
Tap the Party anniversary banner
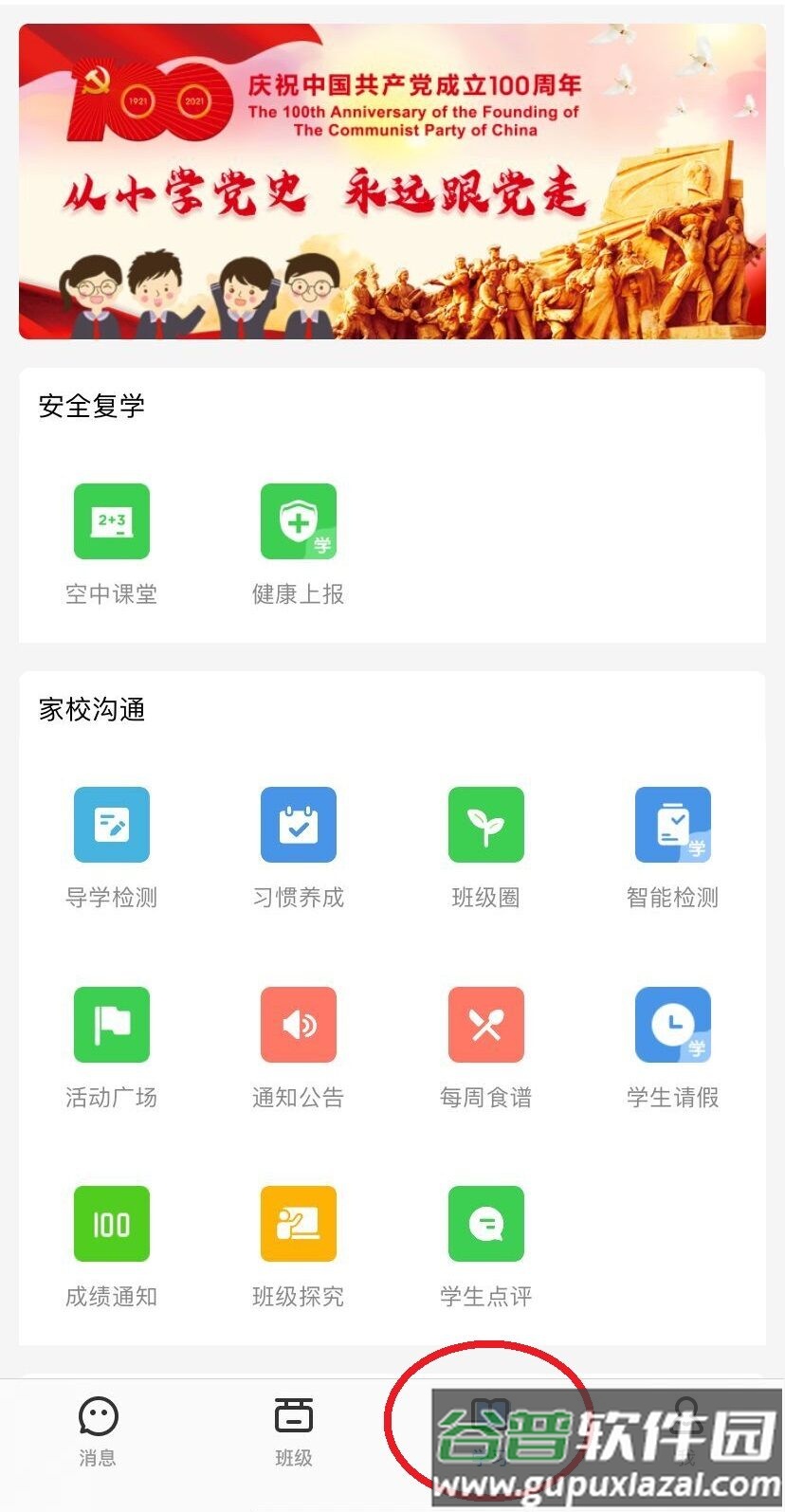click(392, 180)
